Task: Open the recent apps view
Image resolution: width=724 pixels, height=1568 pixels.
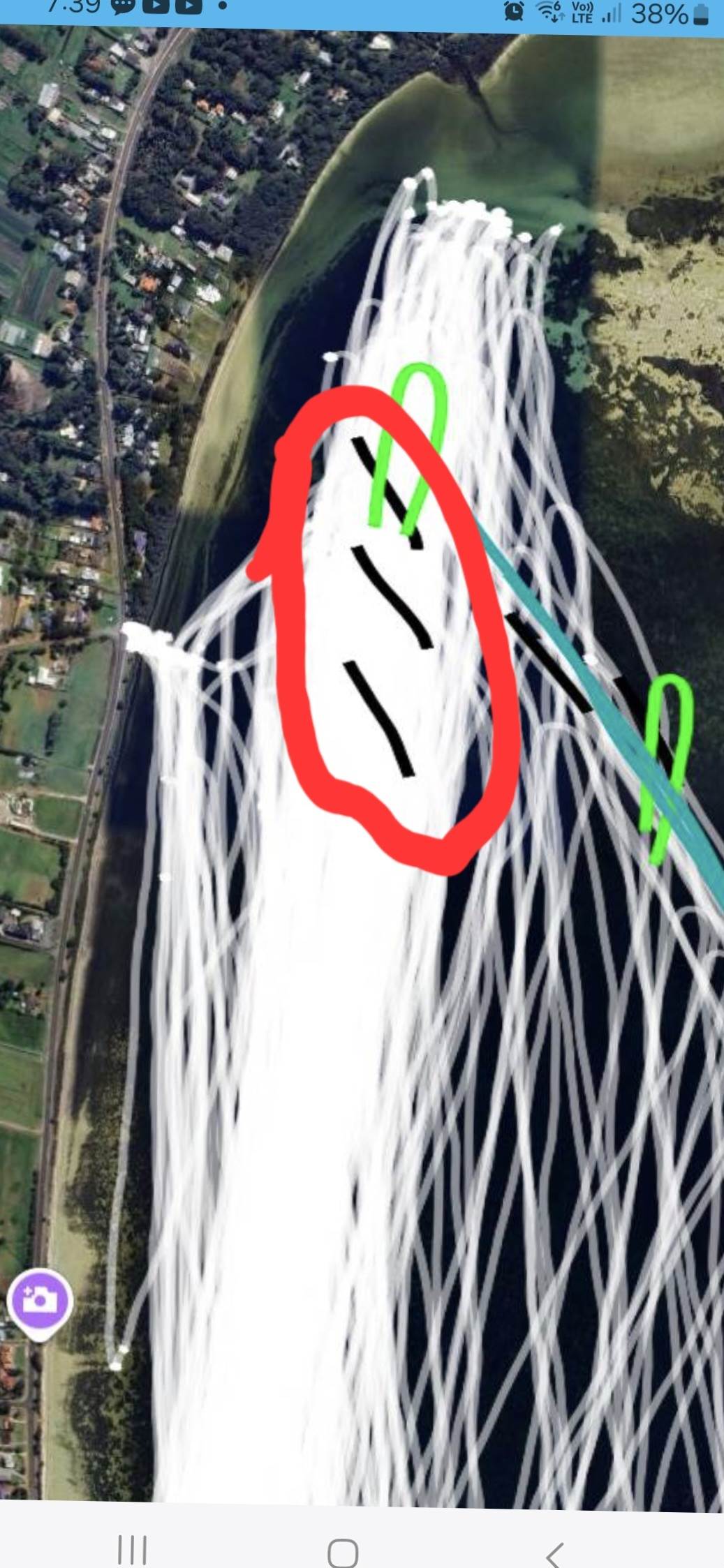Action: click(132, 1534)
